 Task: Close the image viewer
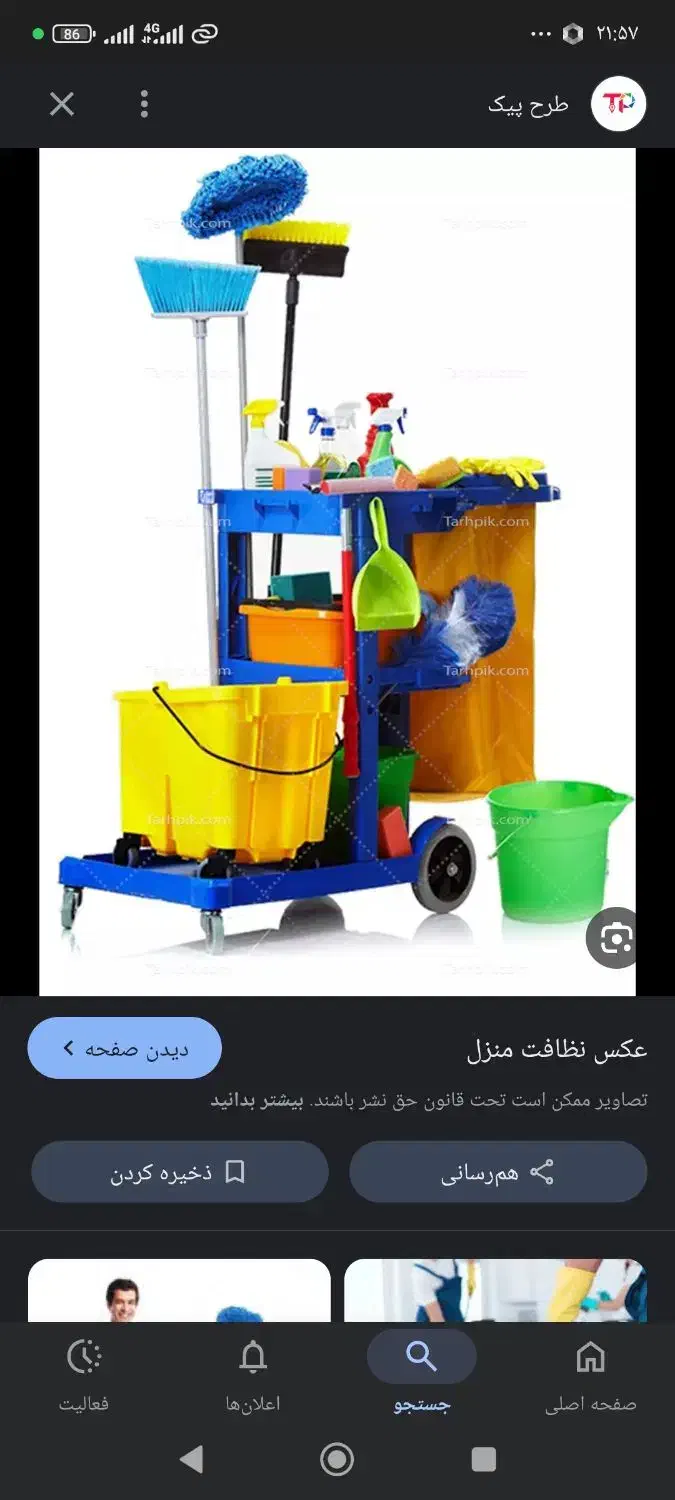tap(62, 104)
